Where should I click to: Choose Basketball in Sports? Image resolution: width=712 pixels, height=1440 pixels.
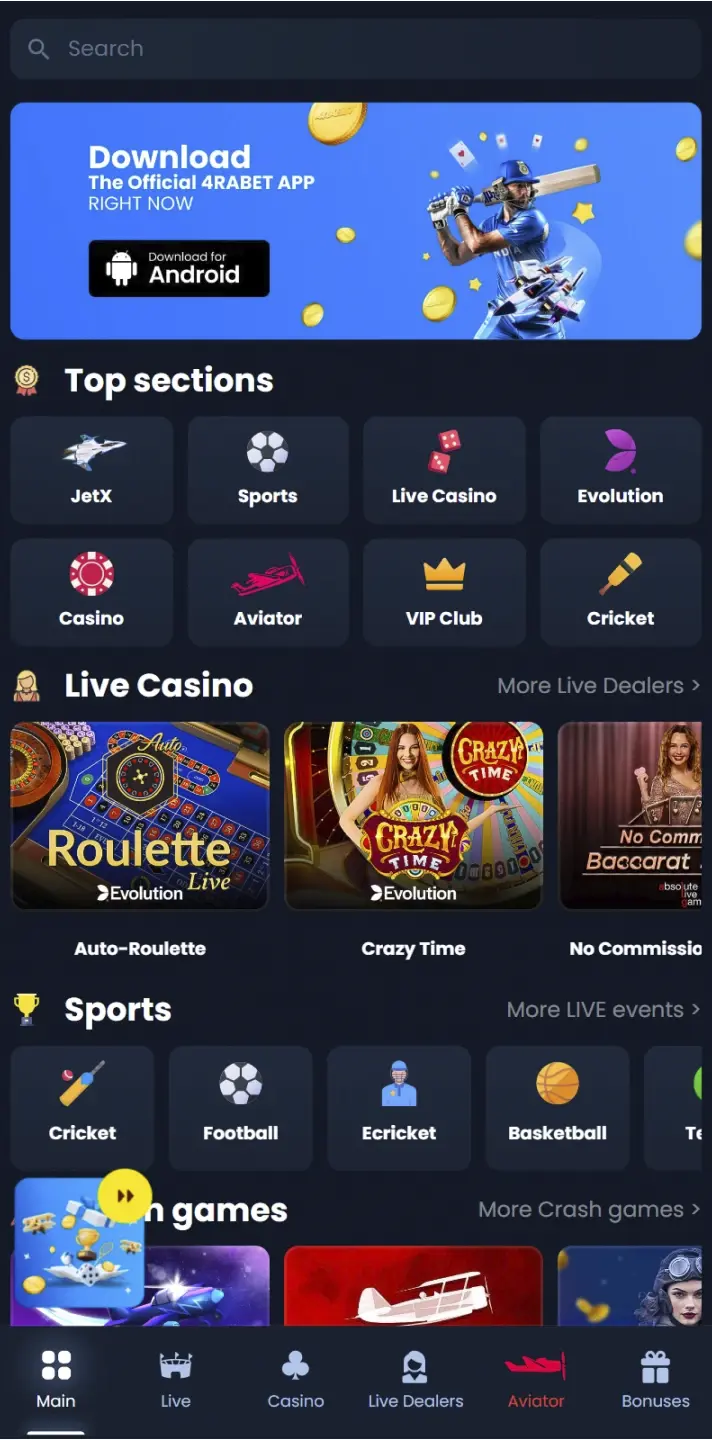557,1106
